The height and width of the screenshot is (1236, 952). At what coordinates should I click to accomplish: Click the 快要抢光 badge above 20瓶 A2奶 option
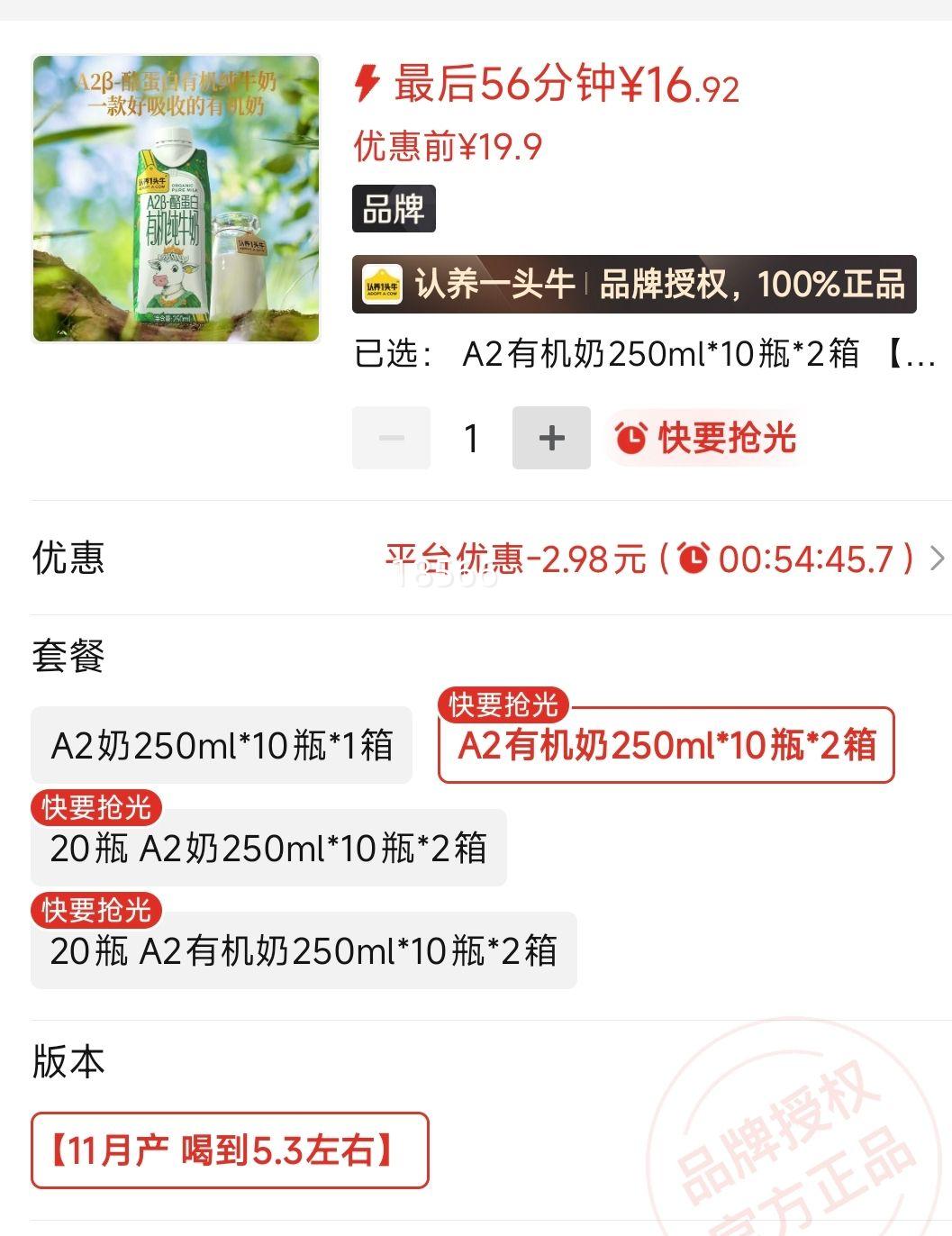click(96, 809)
